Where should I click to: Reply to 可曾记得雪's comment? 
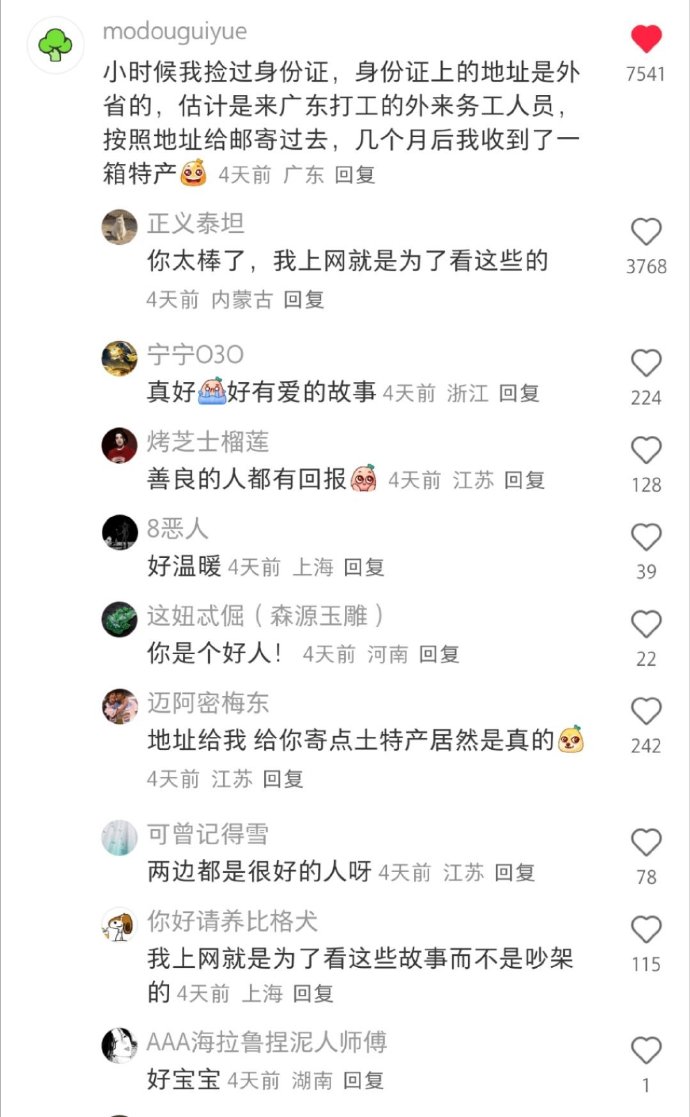point(514,873)
